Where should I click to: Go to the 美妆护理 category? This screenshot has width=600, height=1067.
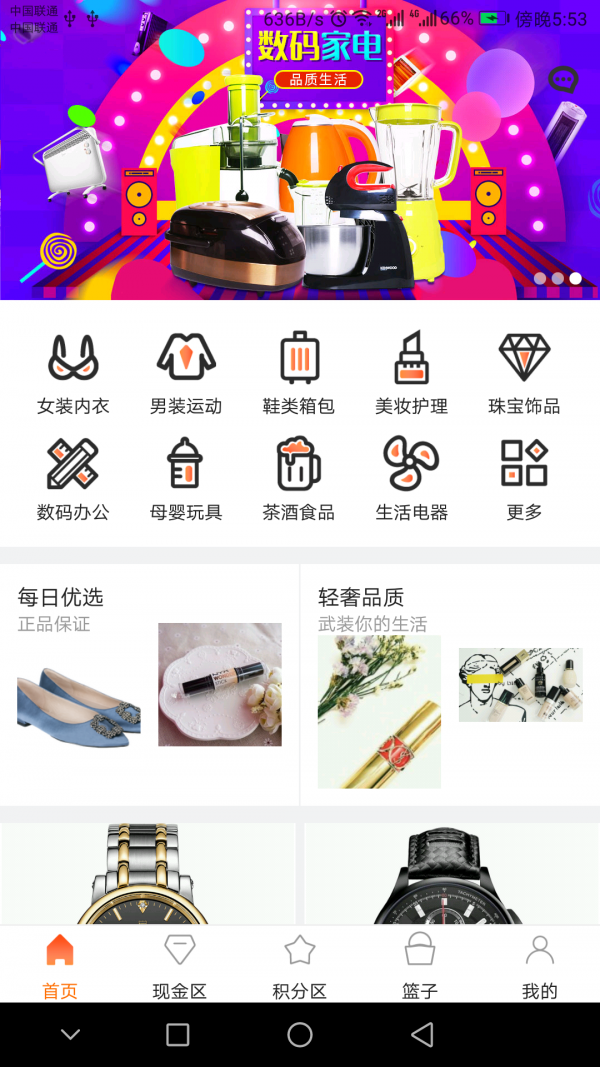point(412,373)
